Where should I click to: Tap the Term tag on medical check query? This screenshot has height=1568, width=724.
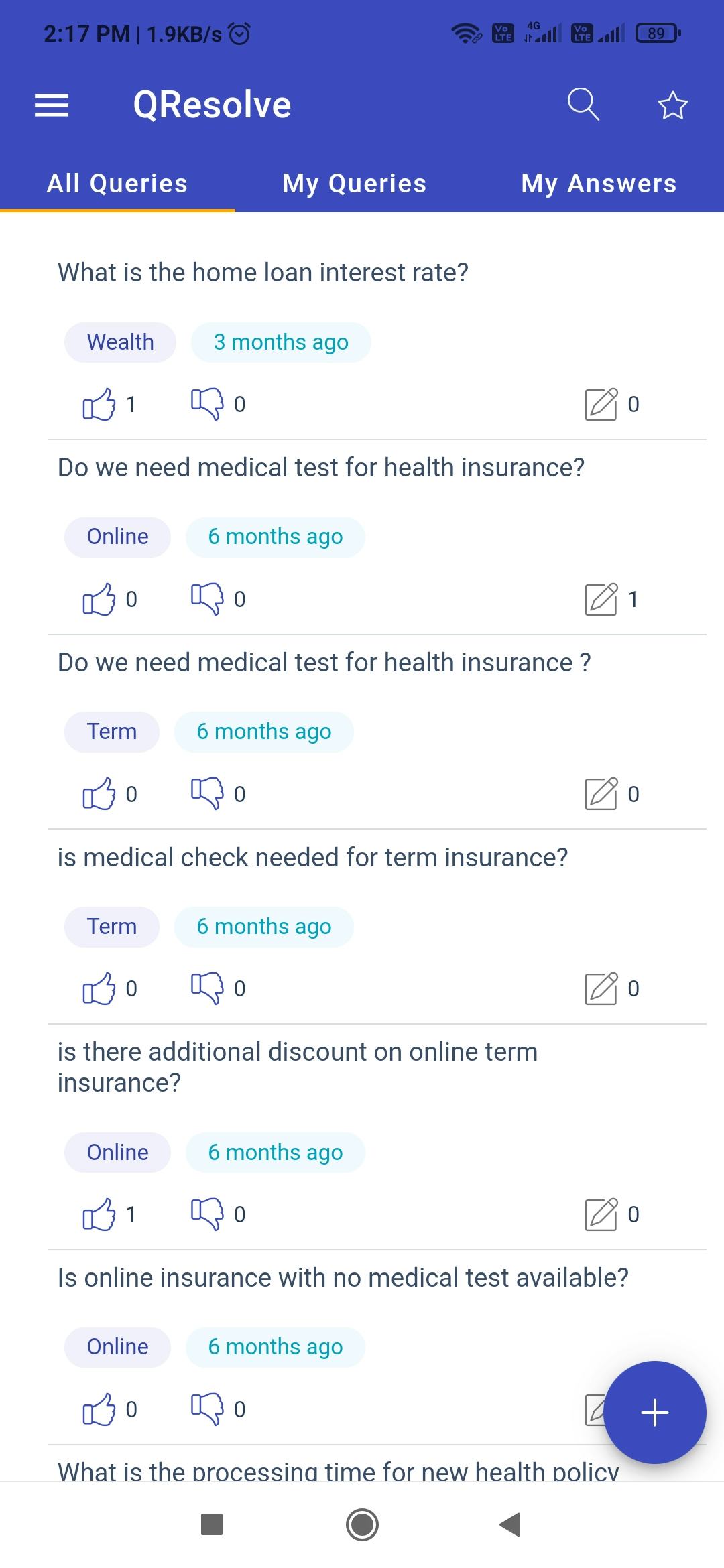pyautogui.click(x=111, y=927)
